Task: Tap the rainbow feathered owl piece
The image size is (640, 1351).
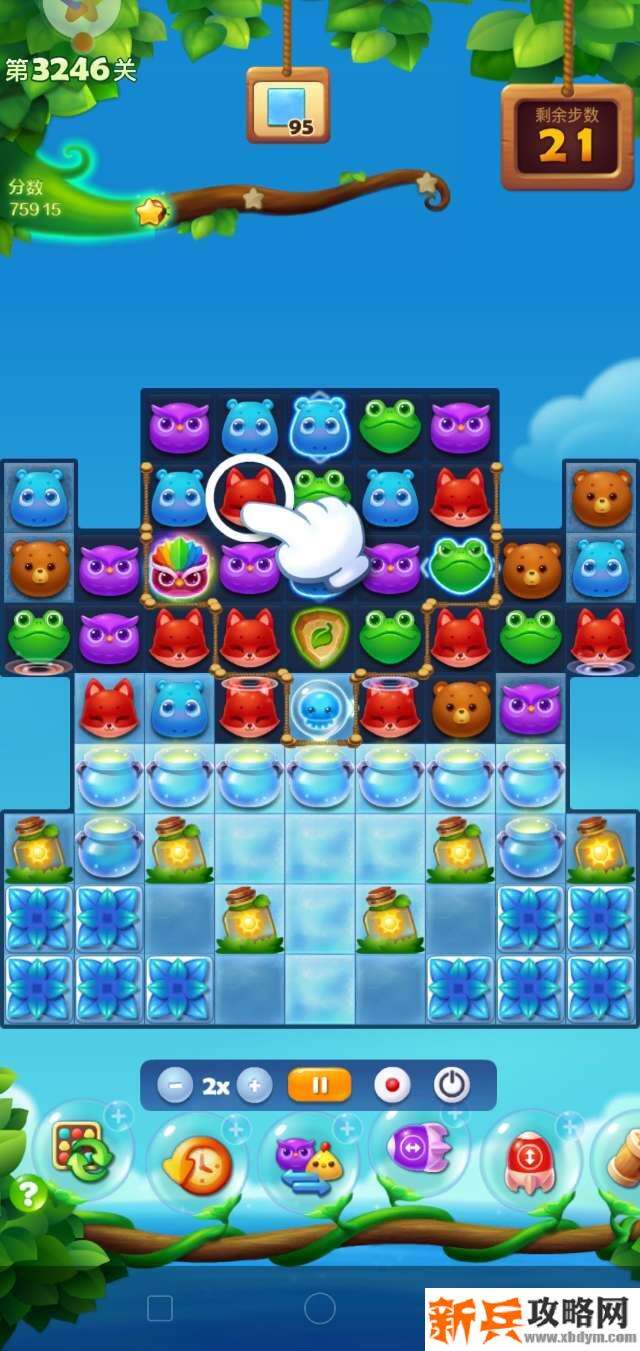Action: tap(179, 568)
